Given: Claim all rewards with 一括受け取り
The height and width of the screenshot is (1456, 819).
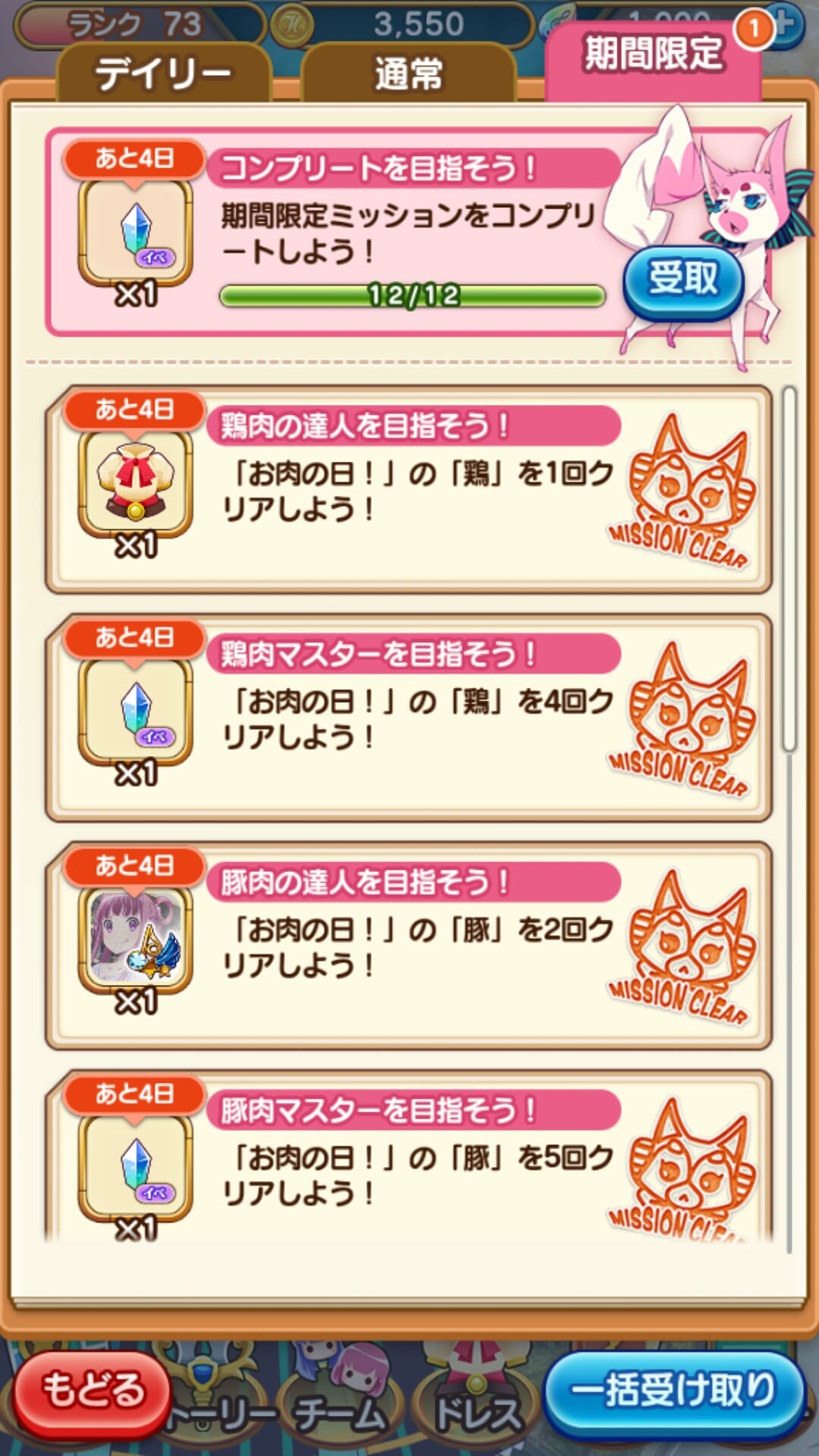Looking at the screenshot, I should [674, 1392].
